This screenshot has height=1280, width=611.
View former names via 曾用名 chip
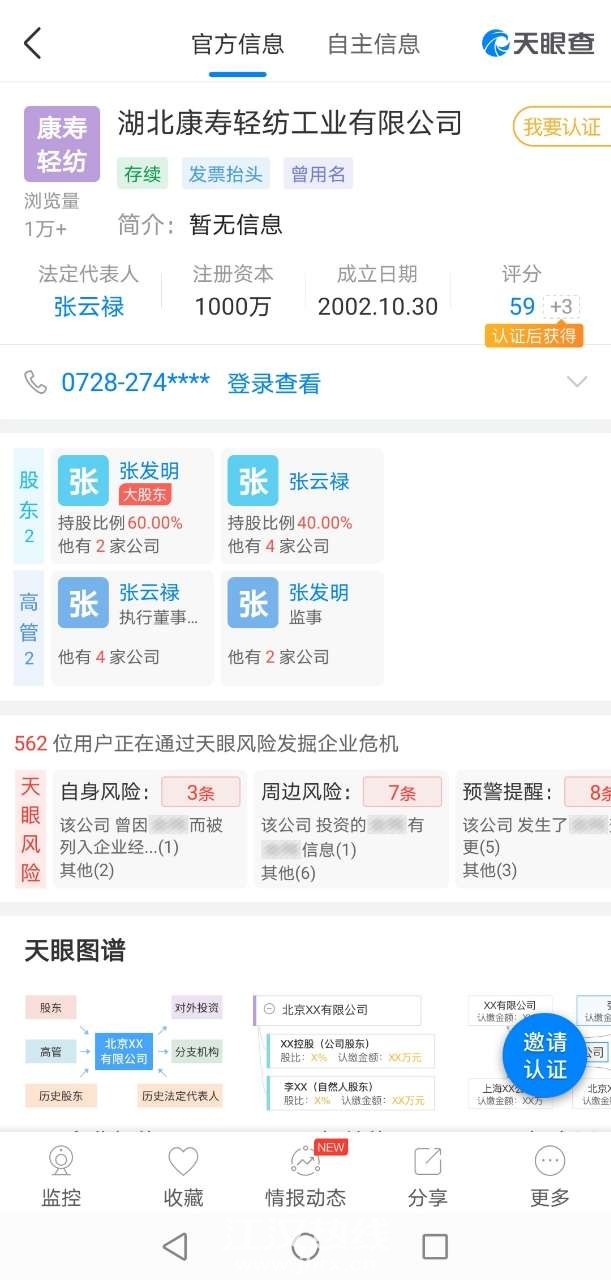point(318,174)
